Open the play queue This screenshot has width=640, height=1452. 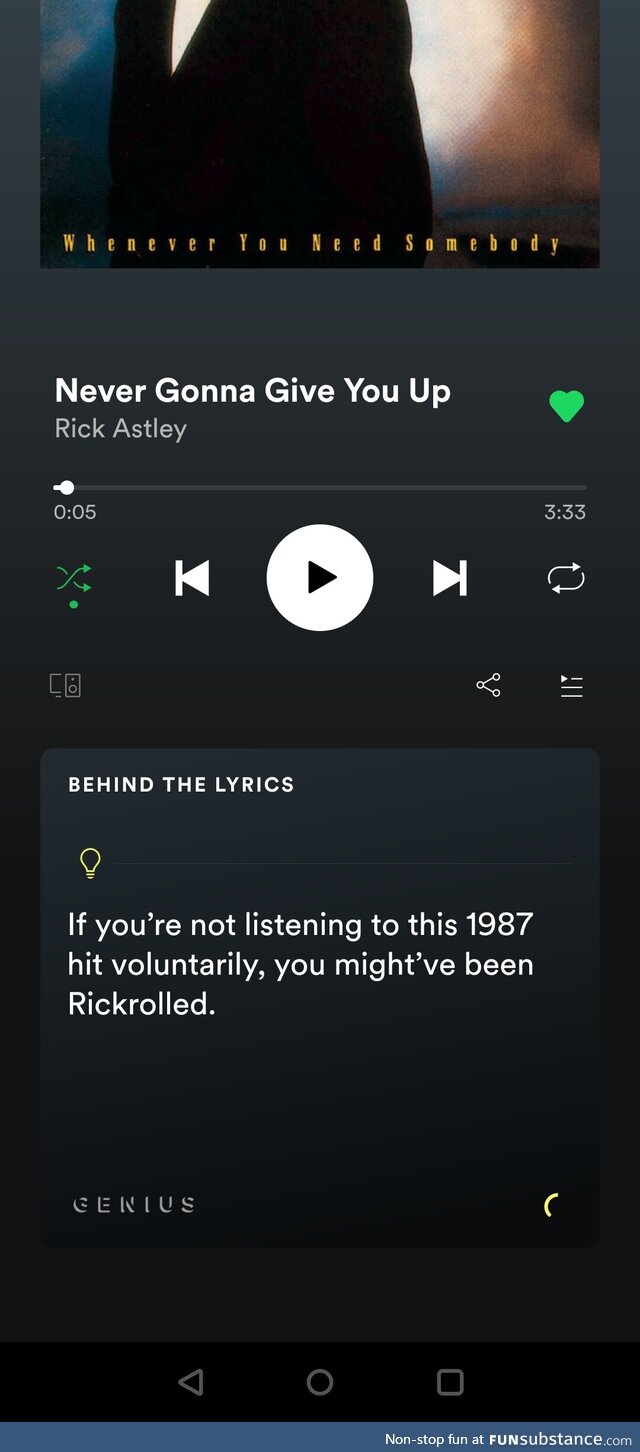coord(571,686)
